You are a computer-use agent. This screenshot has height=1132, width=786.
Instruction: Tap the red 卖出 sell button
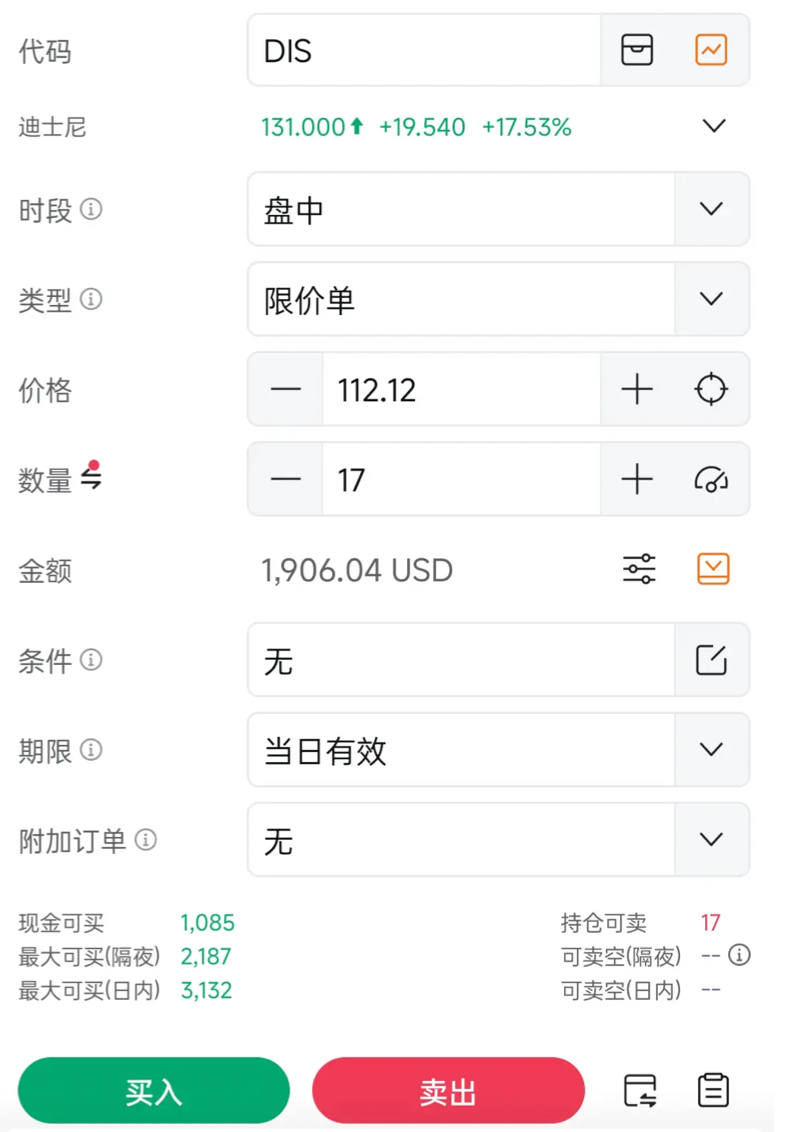(447, 1091)
